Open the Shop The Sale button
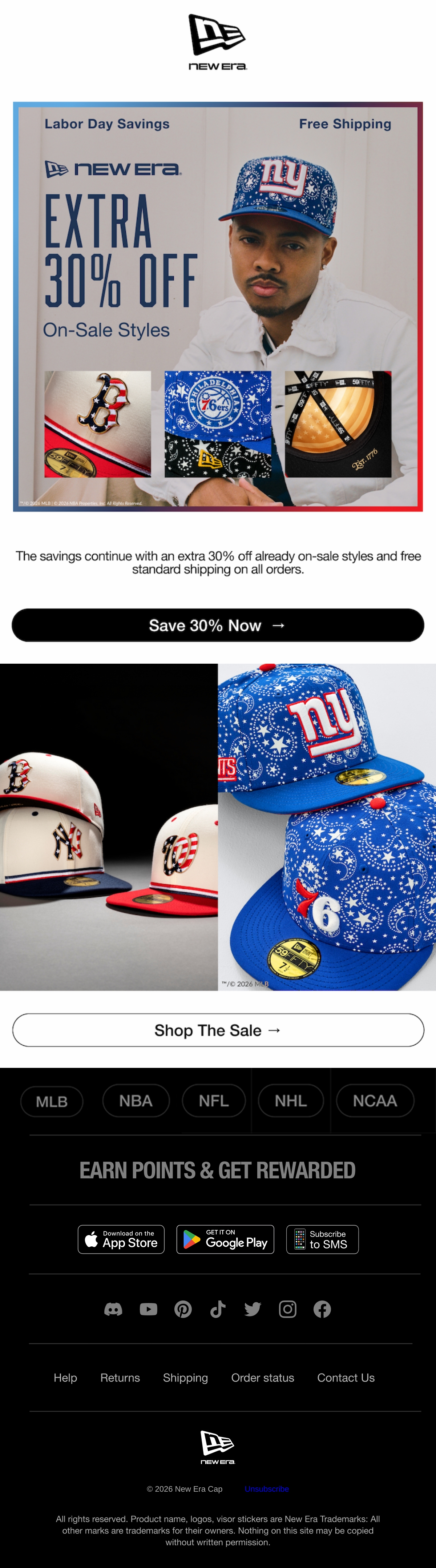 pos(218,1030)
